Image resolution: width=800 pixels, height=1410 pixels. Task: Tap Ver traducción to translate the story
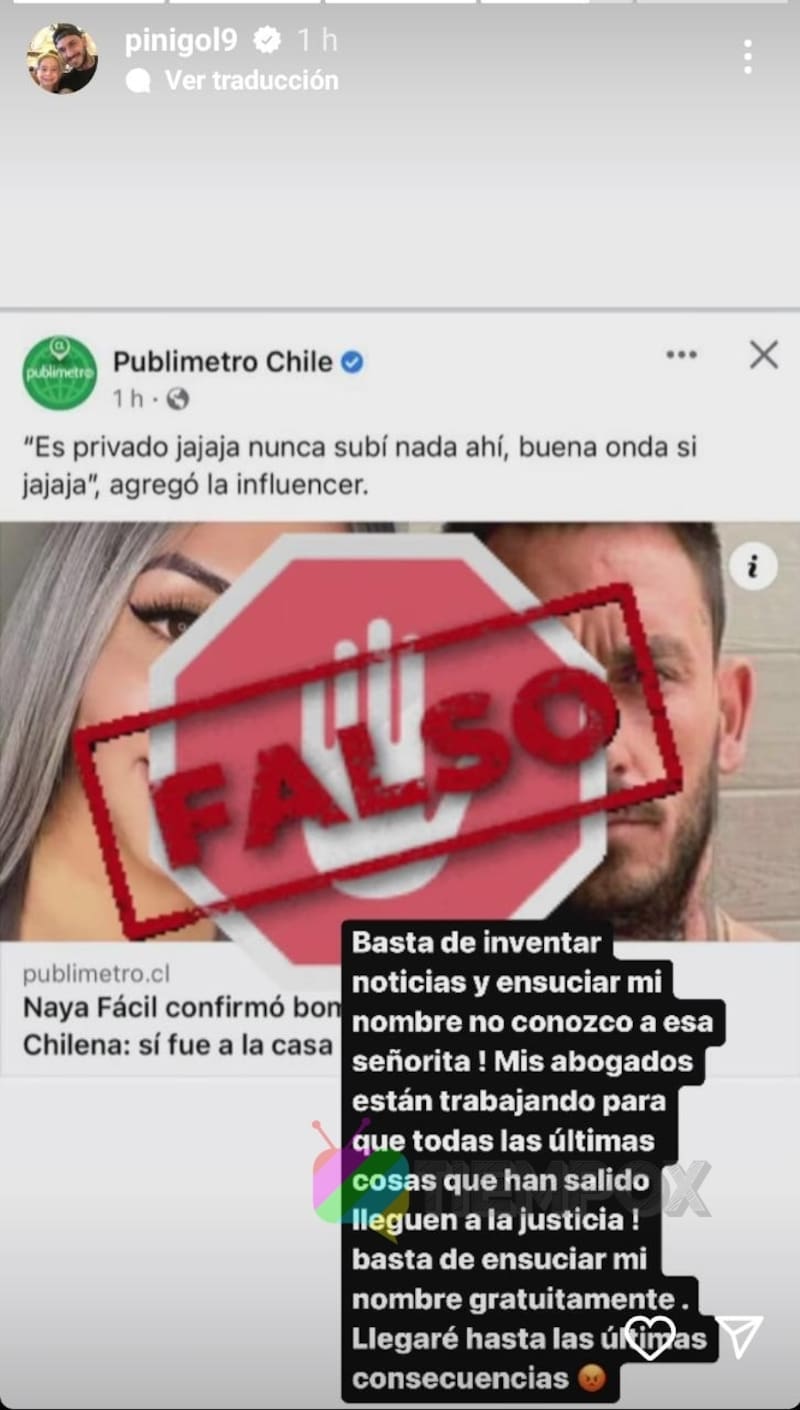pos(250,80)
